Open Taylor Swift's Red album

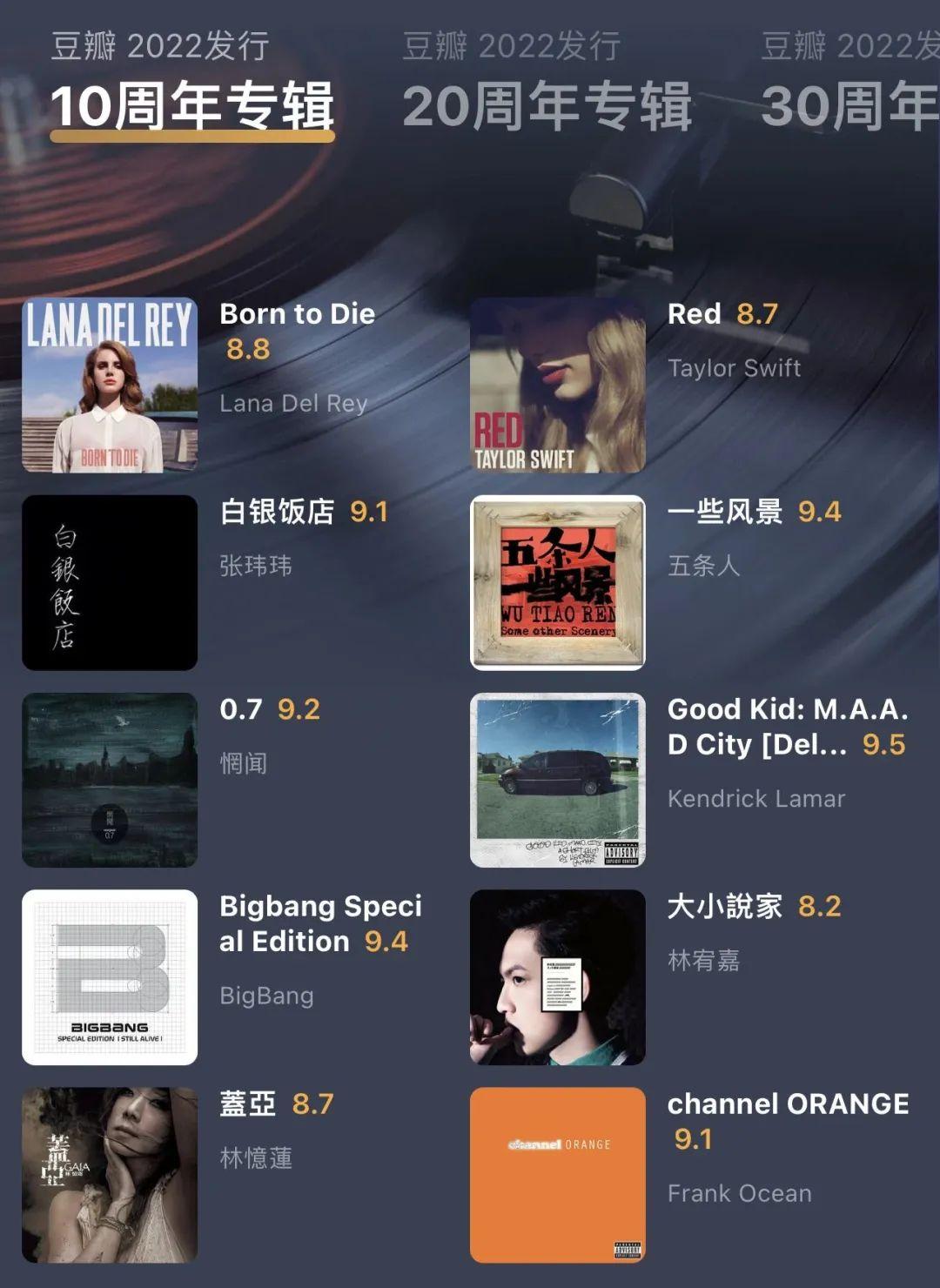coord(558,386)
